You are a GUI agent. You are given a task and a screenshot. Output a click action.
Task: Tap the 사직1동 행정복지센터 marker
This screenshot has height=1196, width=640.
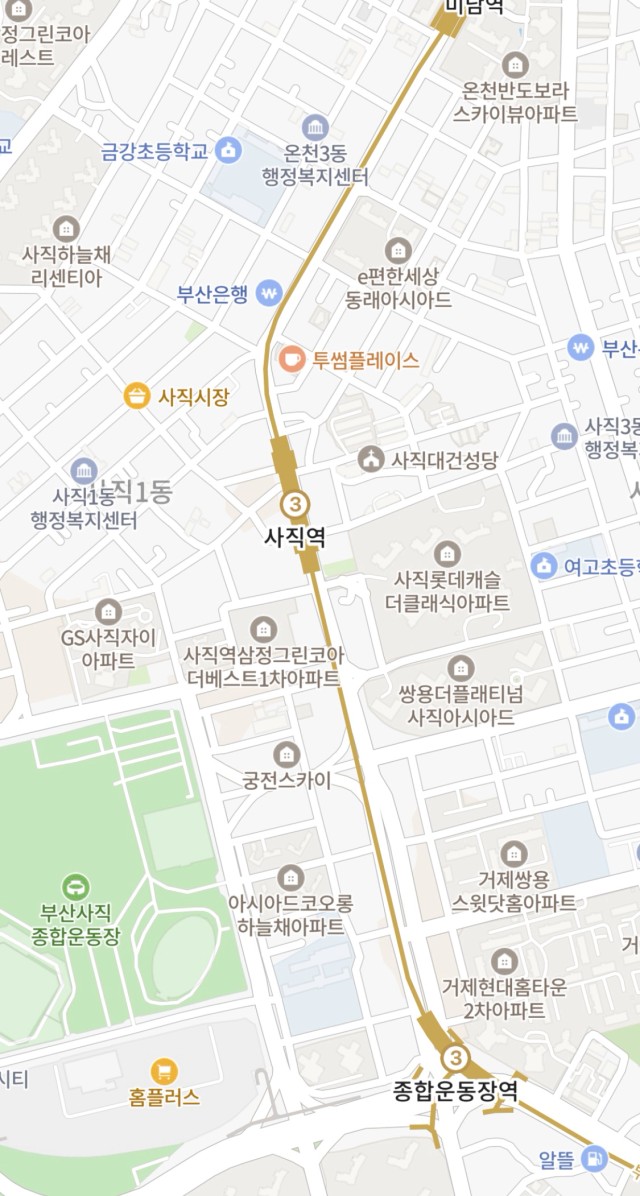(84, 471)
